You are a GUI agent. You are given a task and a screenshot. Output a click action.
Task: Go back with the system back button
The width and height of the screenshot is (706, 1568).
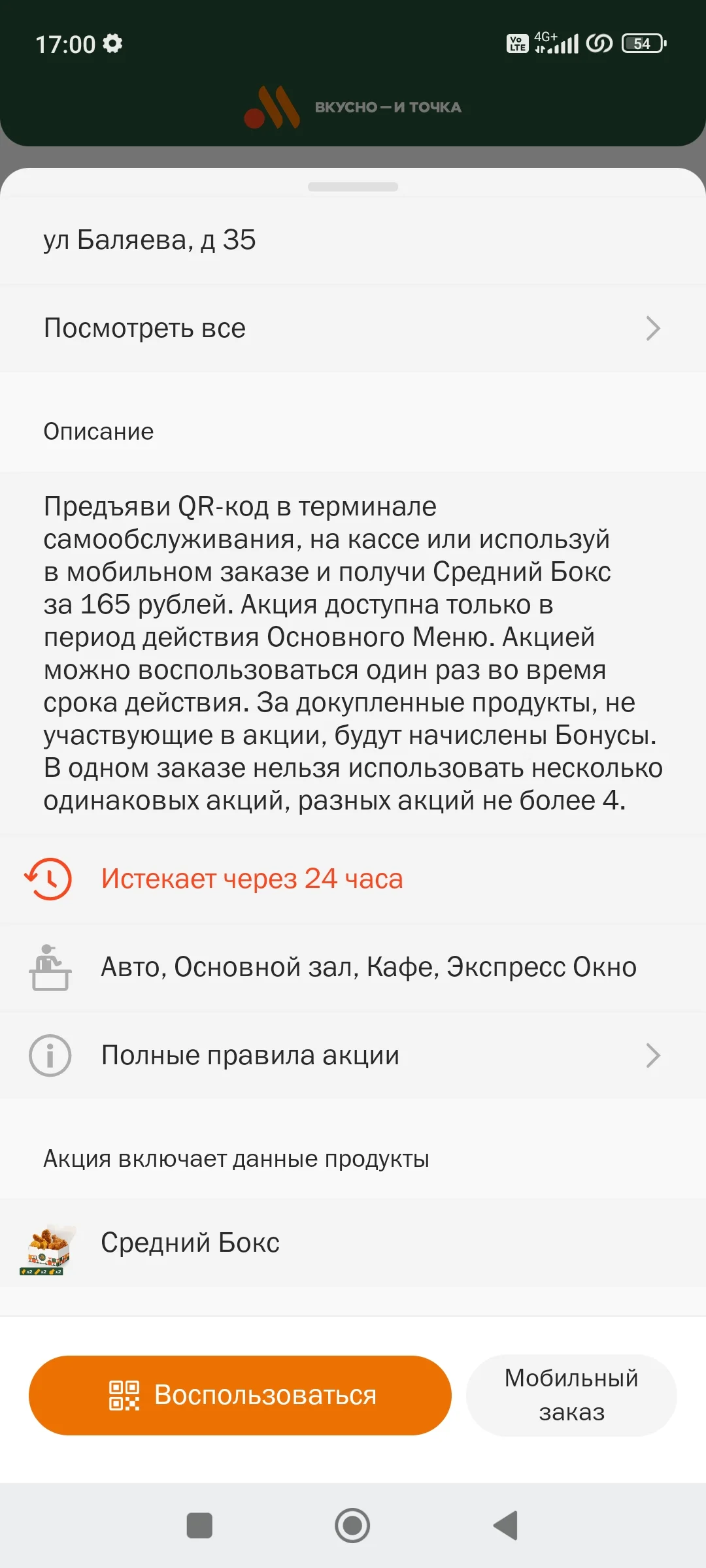(x=505, y=1526)
